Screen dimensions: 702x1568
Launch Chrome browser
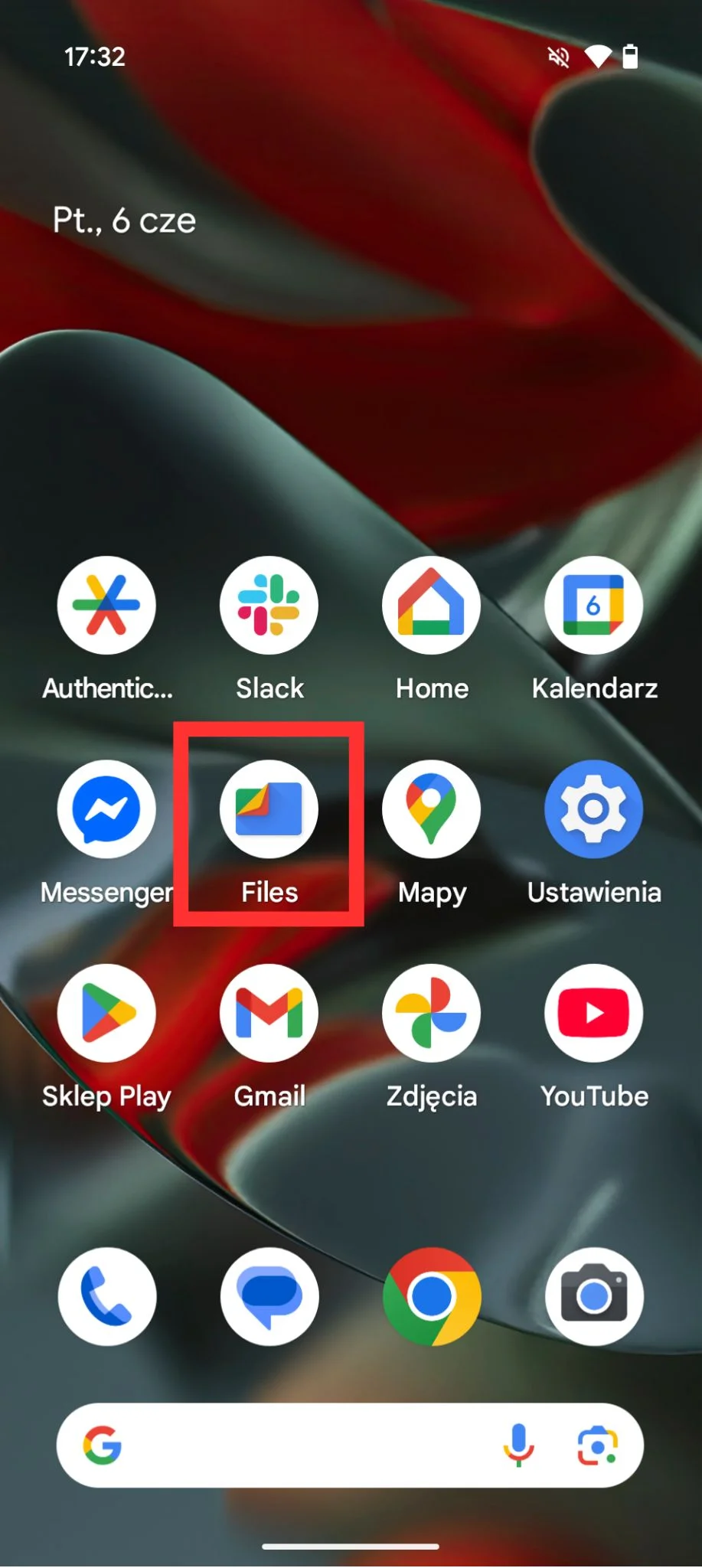[431, 1296]
